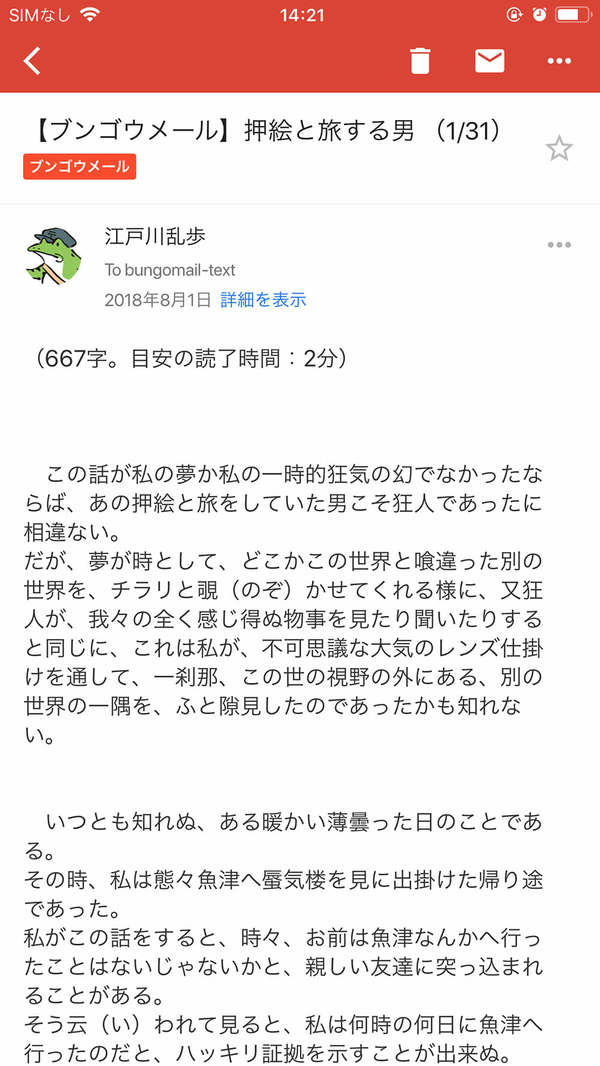Tap the sender's frog avatar
Viewport: 600px width, 1066px height.
point(54,256)
